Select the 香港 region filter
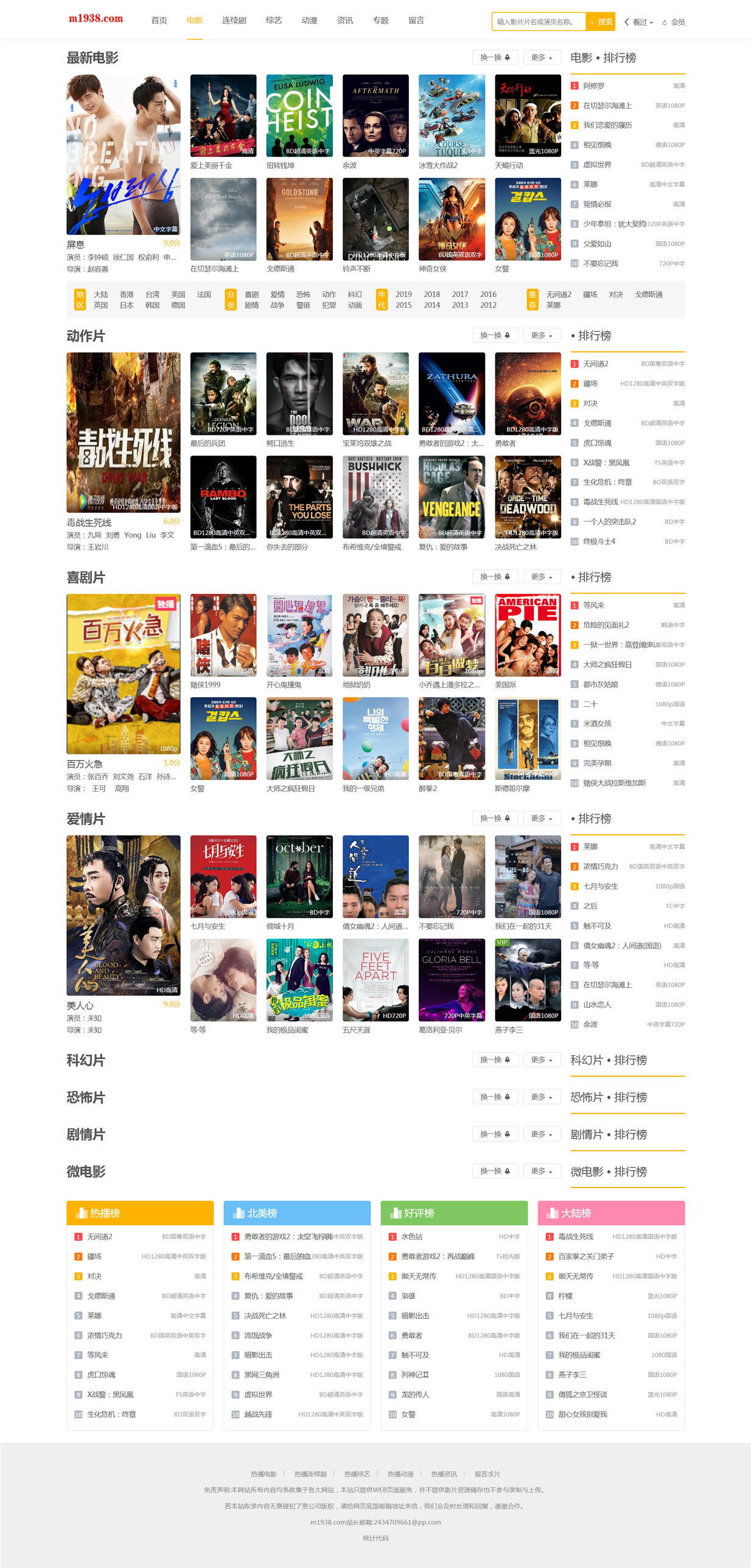 click(127, 294)
